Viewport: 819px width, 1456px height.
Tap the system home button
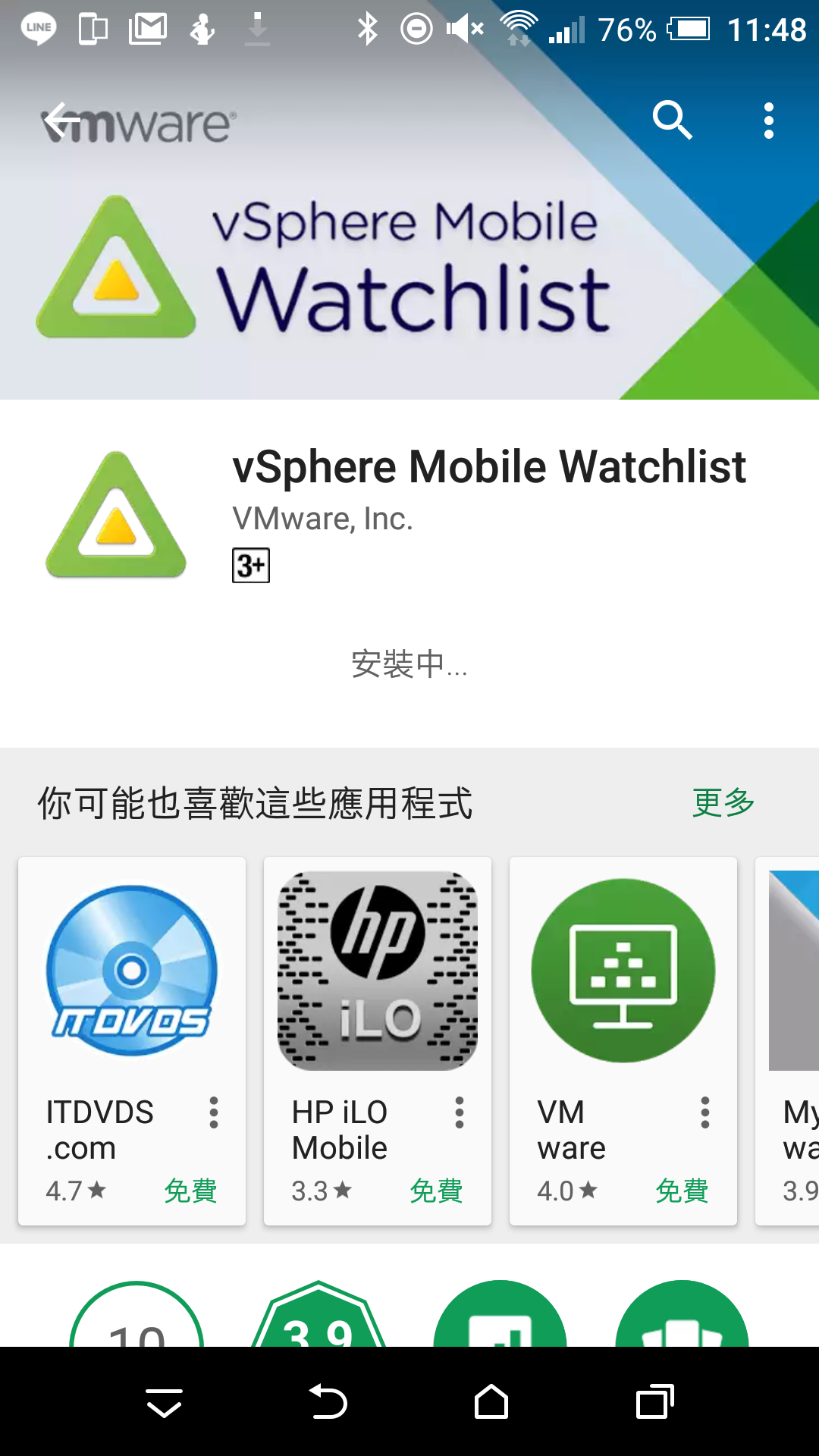click(491, 1402)
